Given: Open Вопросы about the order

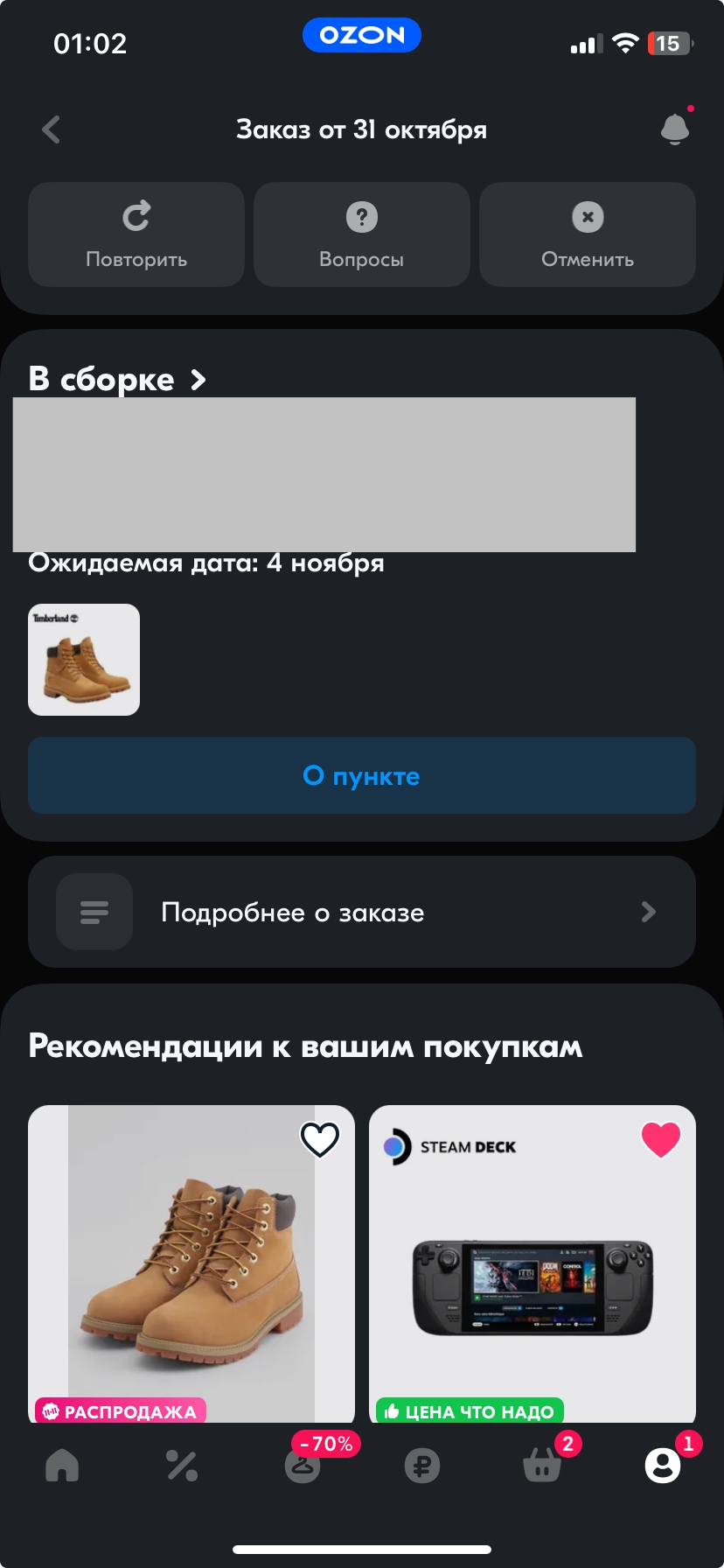Looking at the screenshot, I should pyautogui.click(x=362, y=234).
